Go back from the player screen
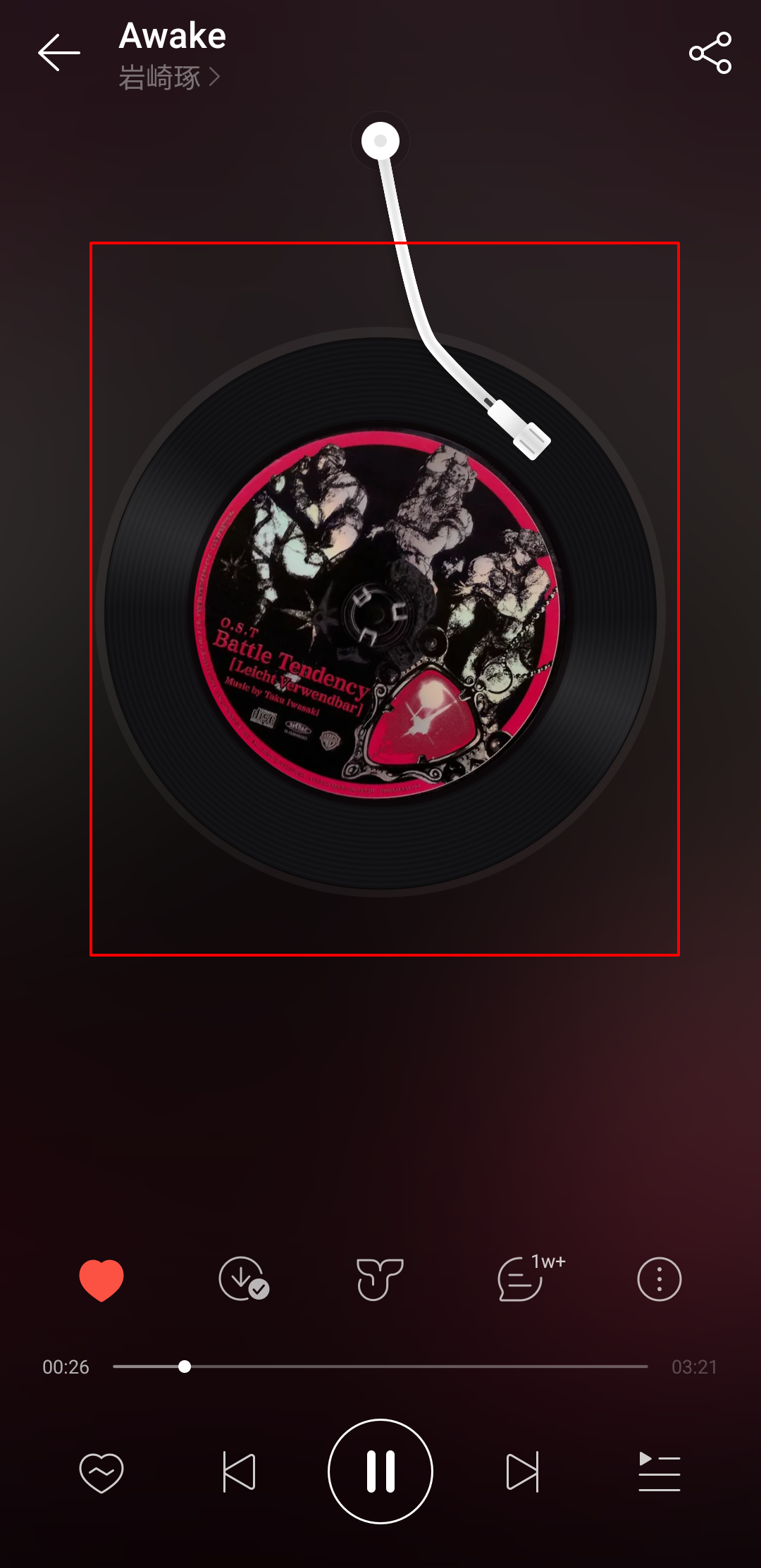The image size is (761, 1568). point(59,53)
